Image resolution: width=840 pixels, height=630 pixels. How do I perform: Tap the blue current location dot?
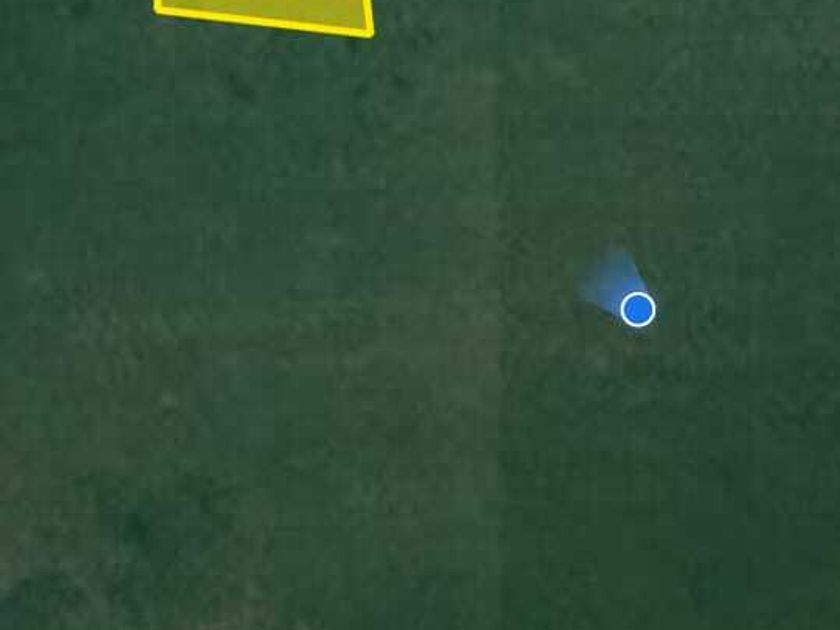[x=638, y=310]
